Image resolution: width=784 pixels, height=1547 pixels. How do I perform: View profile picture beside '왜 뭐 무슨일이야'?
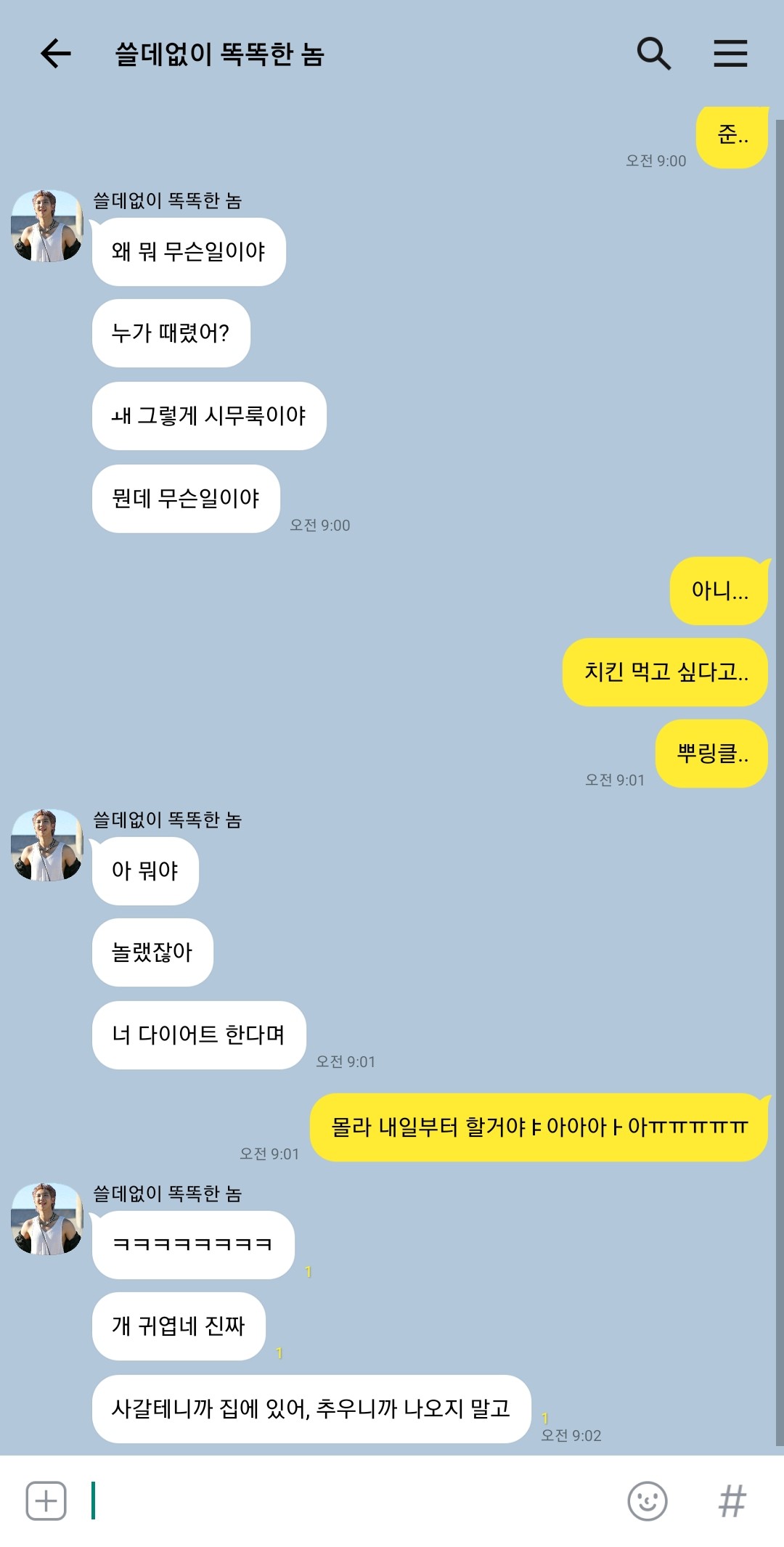click(x=47, y=226)
